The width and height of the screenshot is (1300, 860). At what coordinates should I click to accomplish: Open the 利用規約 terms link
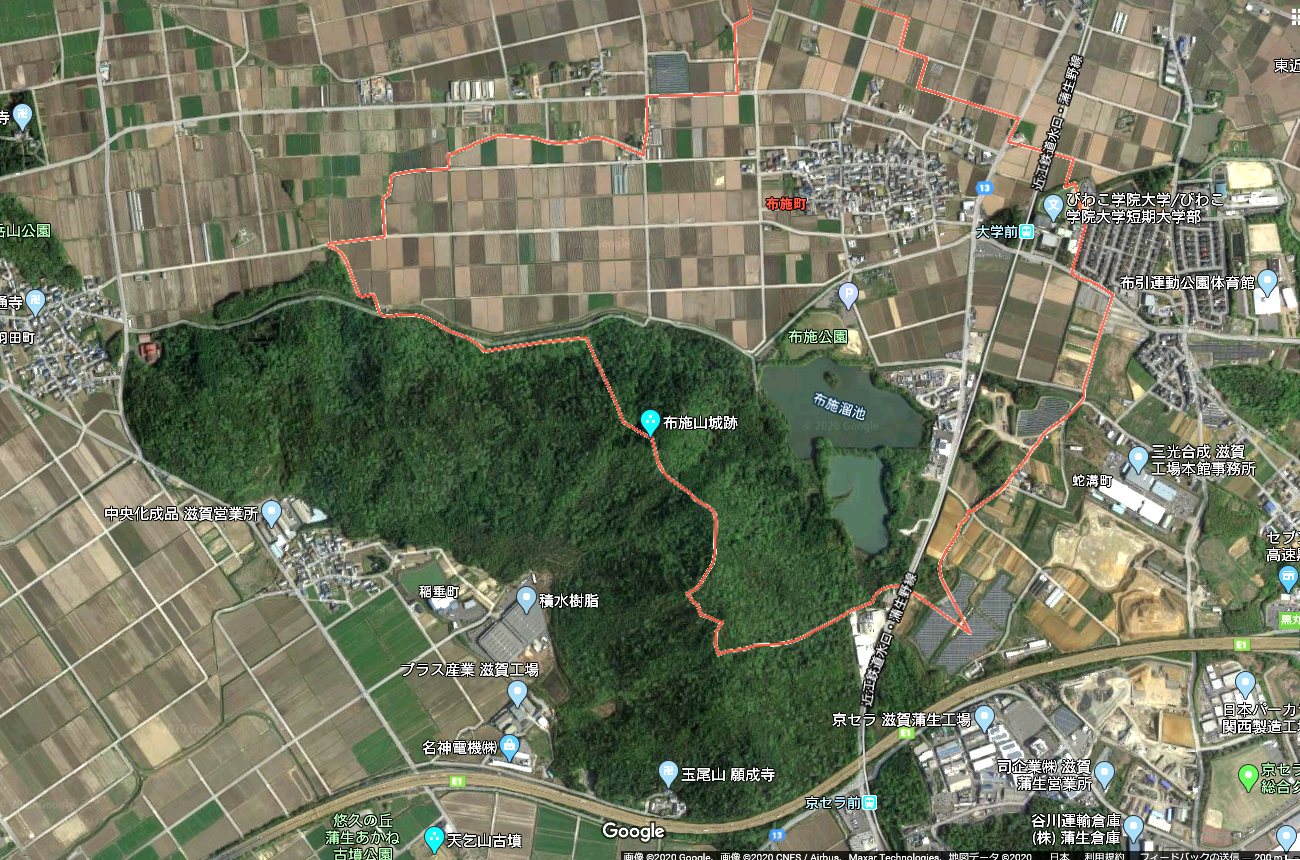pos(1105,855)
